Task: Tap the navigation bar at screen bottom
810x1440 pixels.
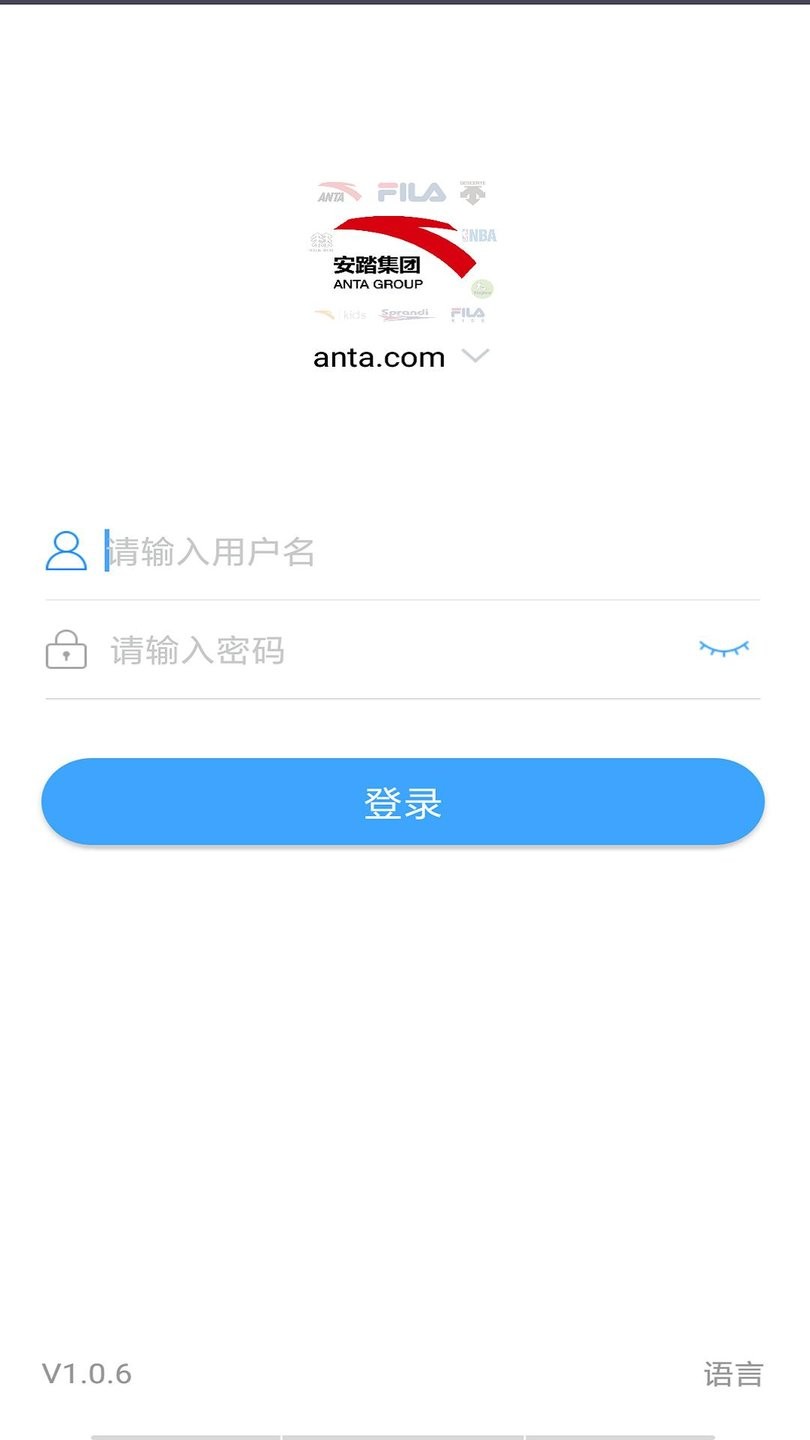Action: pos(404,1432)
